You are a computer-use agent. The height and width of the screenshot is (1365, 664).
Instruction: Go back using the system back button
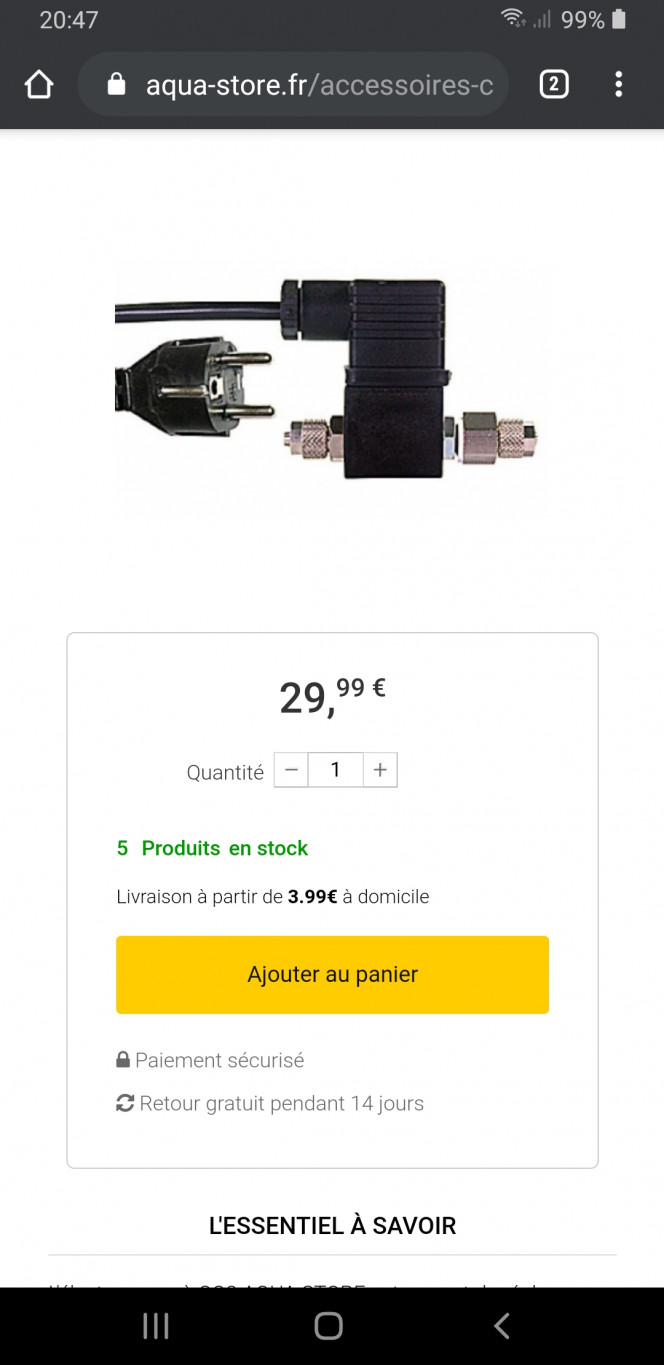click(x=502, y=1326)
